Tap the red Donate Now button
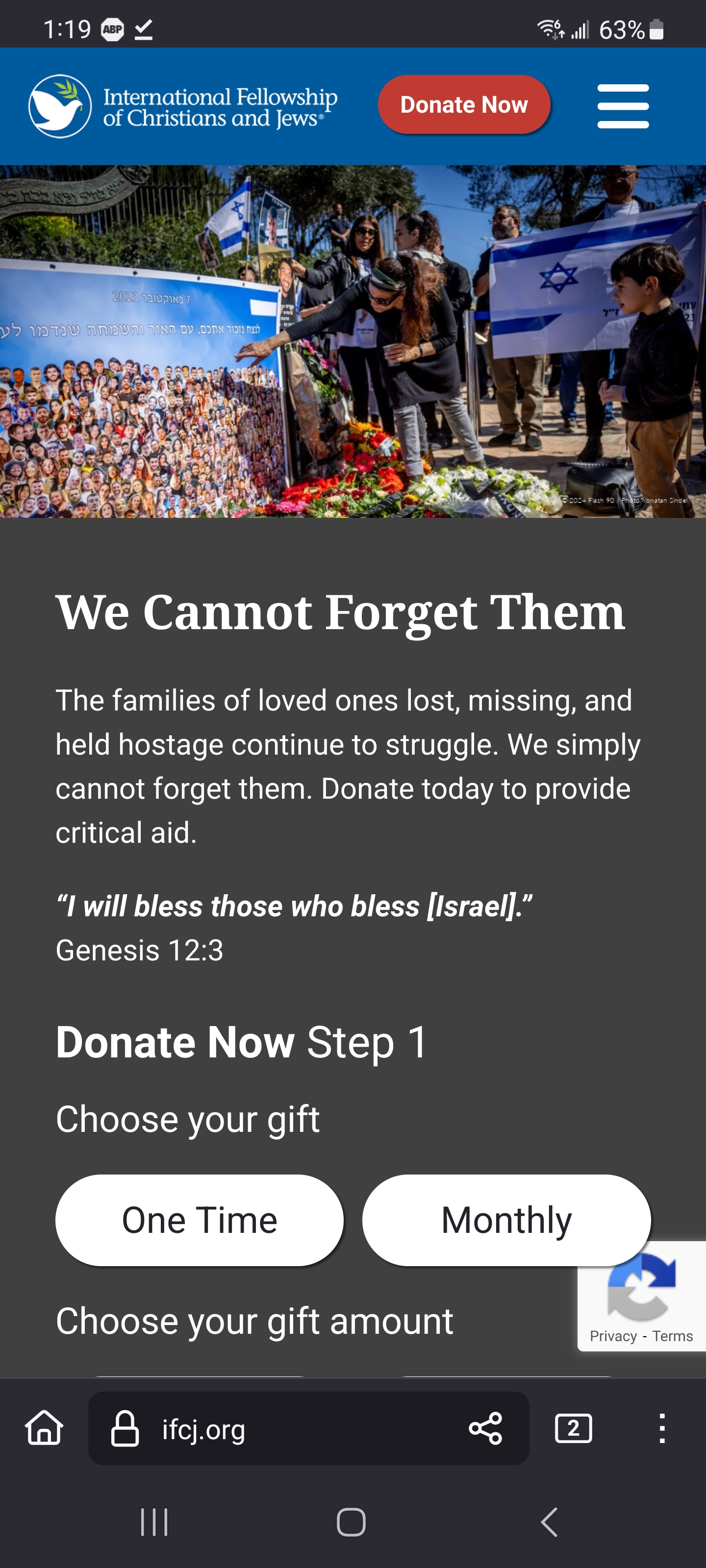Image resolution: width=706 pixels, height=1568 pixels. click(x=464, y=105)
